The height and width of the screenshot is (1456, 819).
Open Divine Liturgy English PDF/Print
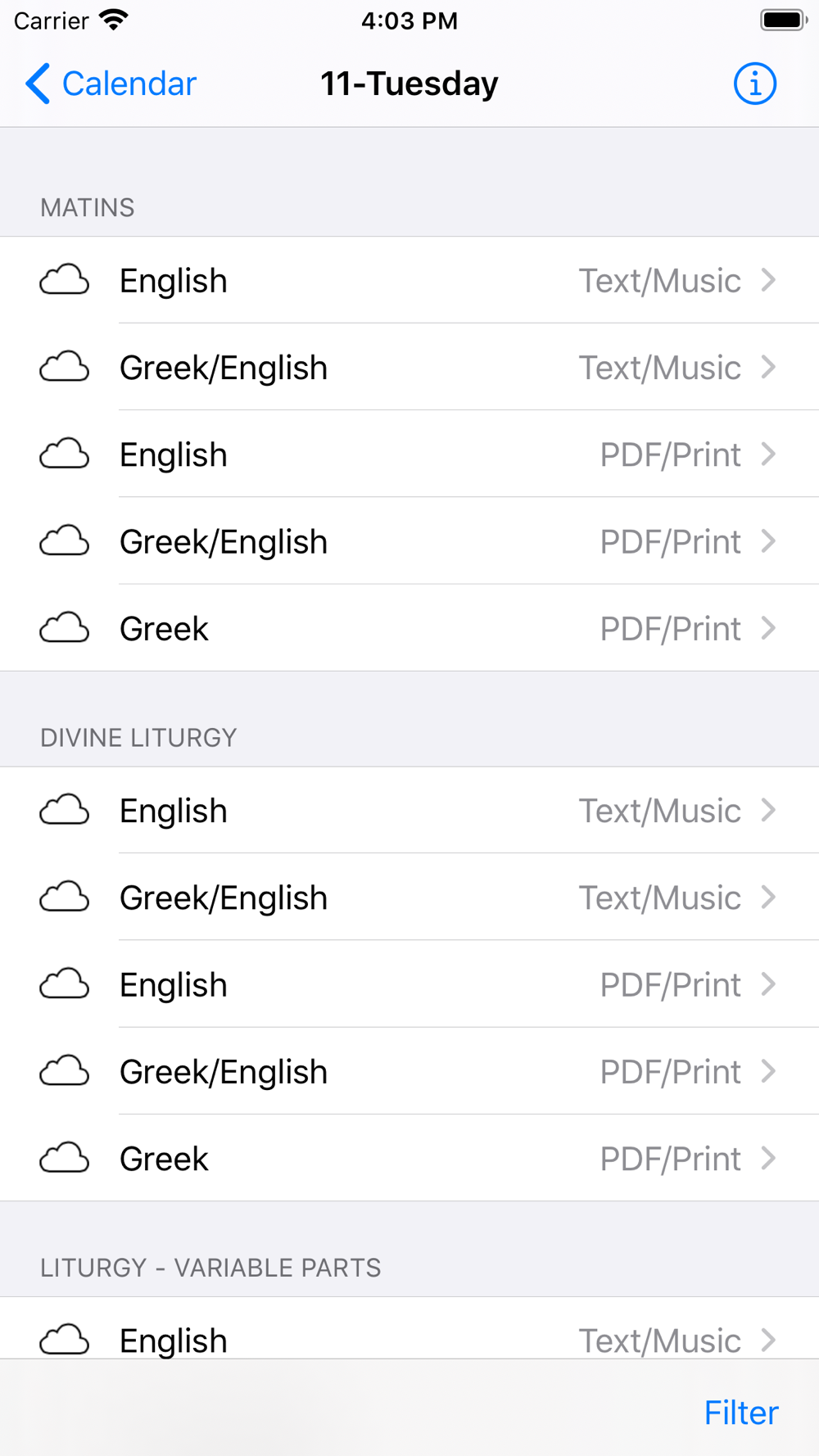click(409, 983)
